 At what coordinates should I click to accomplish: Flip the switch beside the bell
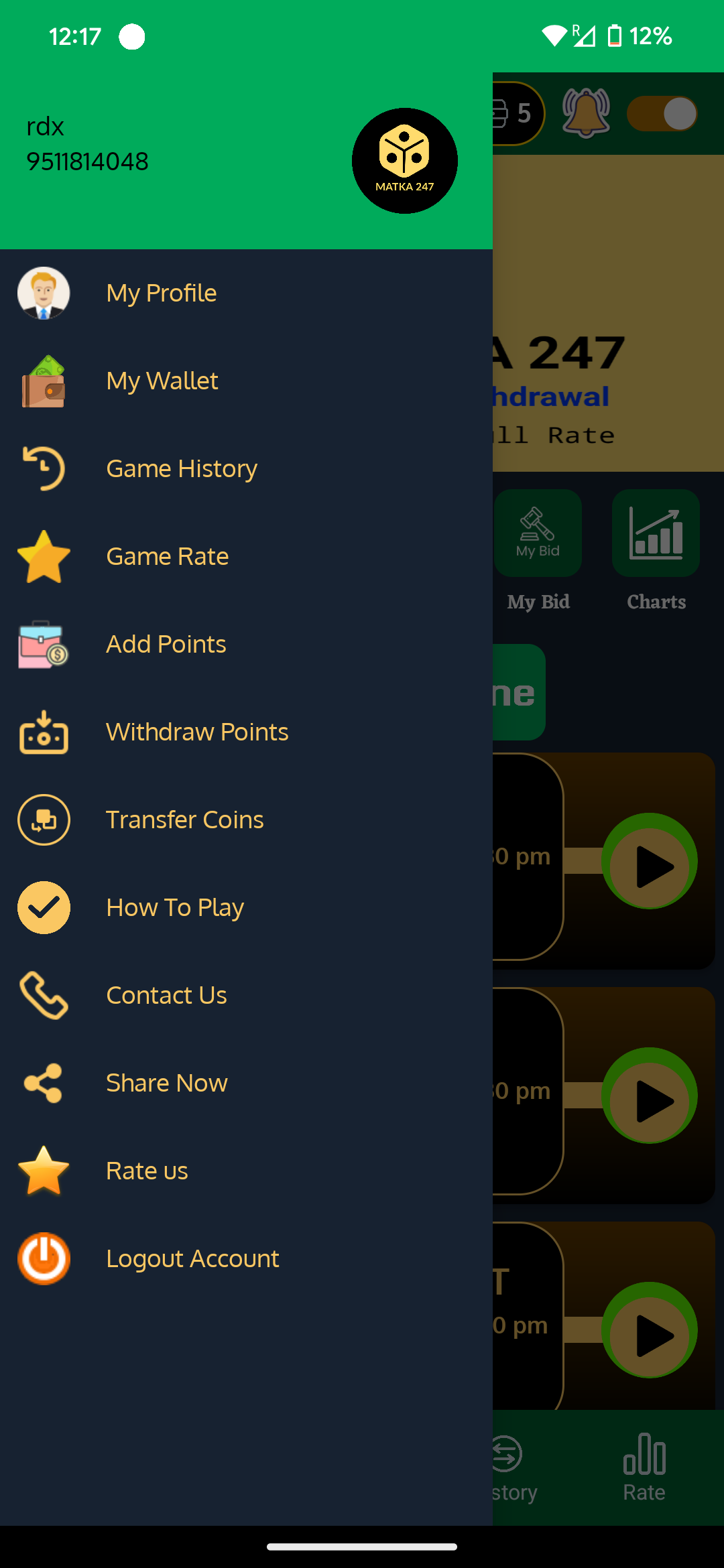[662, 113]
